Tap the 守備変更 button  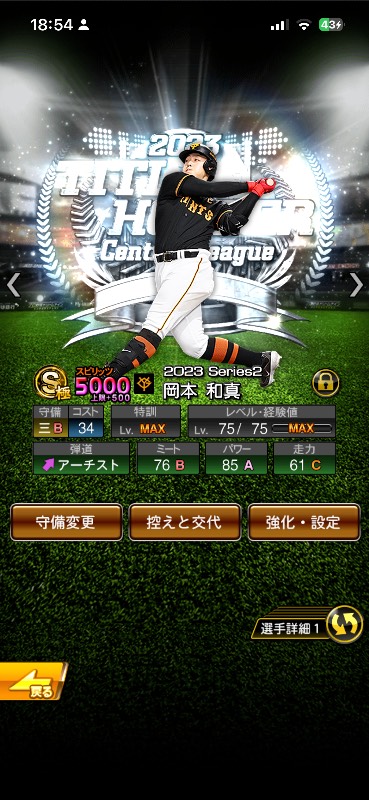coord(66,522)
